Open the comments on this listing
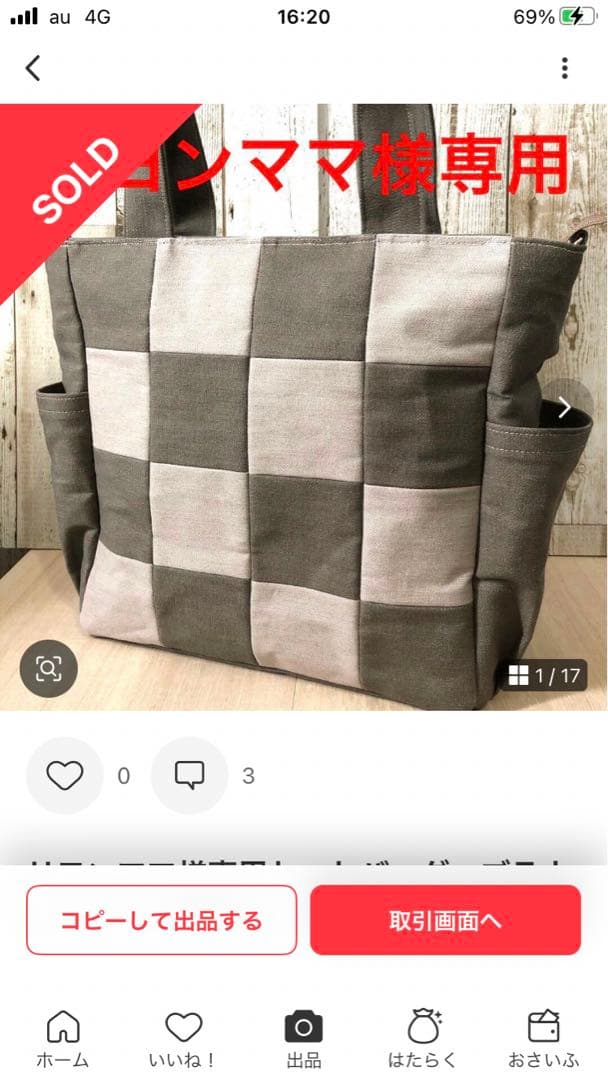 click(x=190, y=775)
